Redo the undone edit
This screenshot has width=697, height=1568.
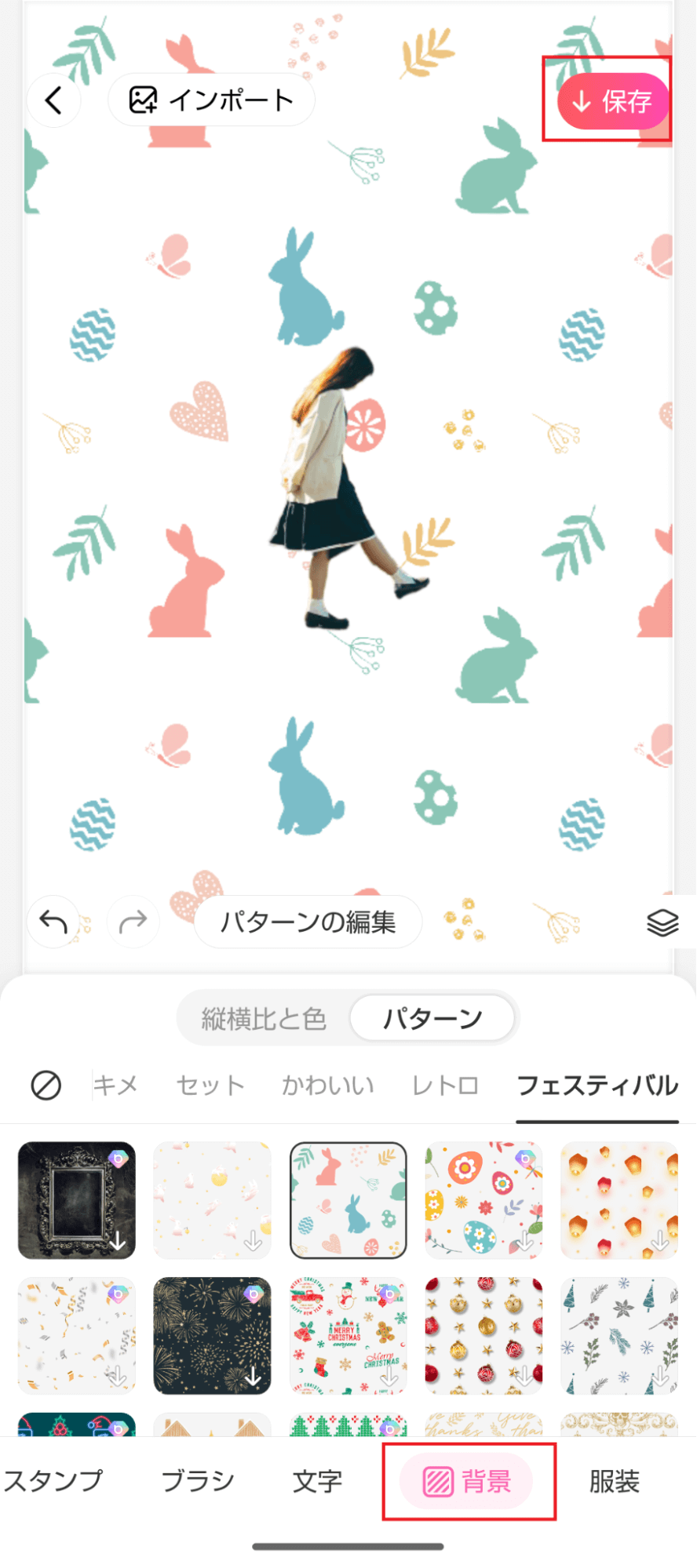pos(133,922)
